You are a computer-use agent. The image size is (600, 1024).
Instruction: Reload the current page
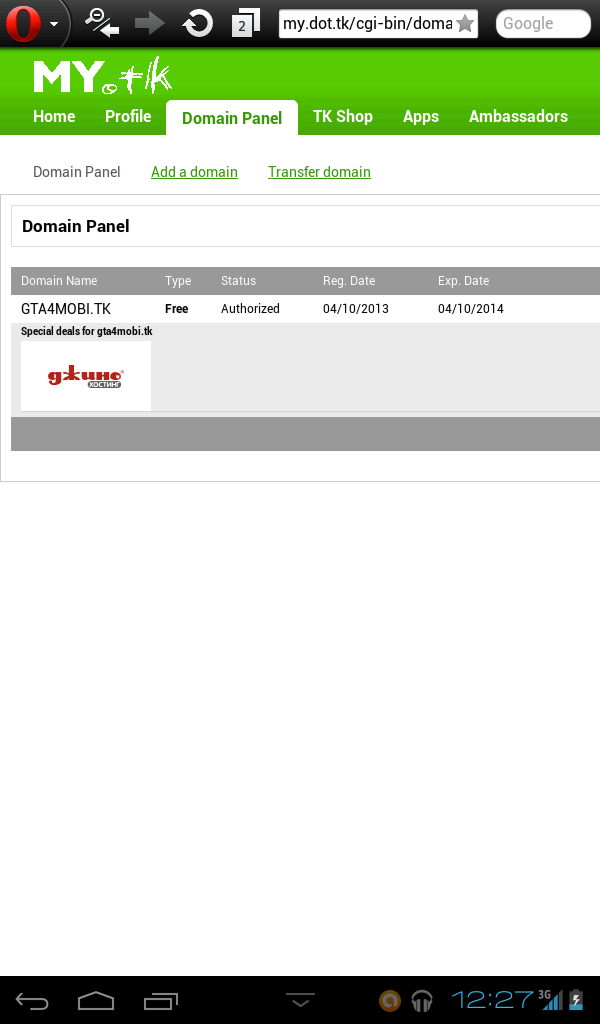198,24
